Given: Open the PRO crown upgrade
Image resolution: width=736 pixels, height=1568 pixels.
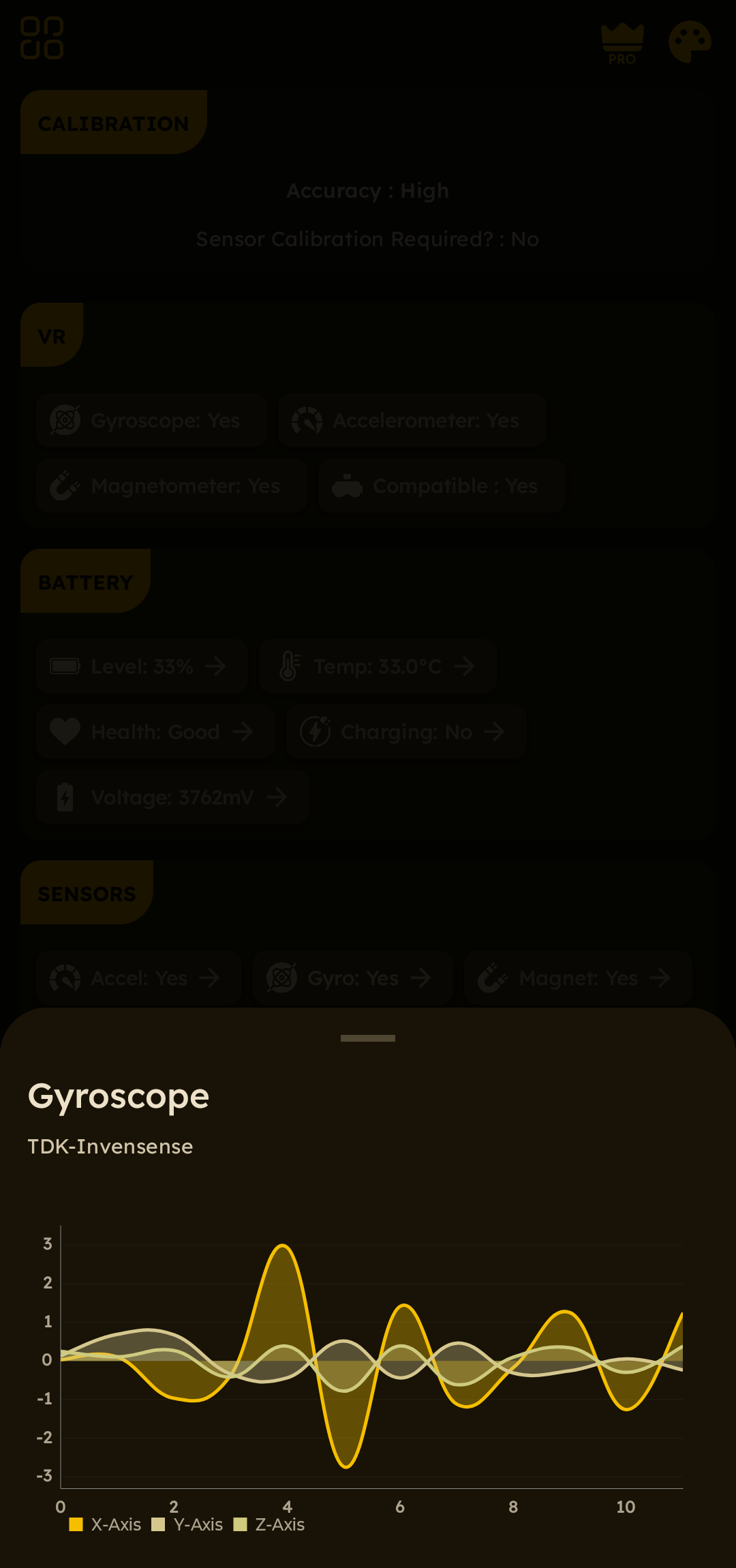Looking at the screenshot, I should pos(622,44).
